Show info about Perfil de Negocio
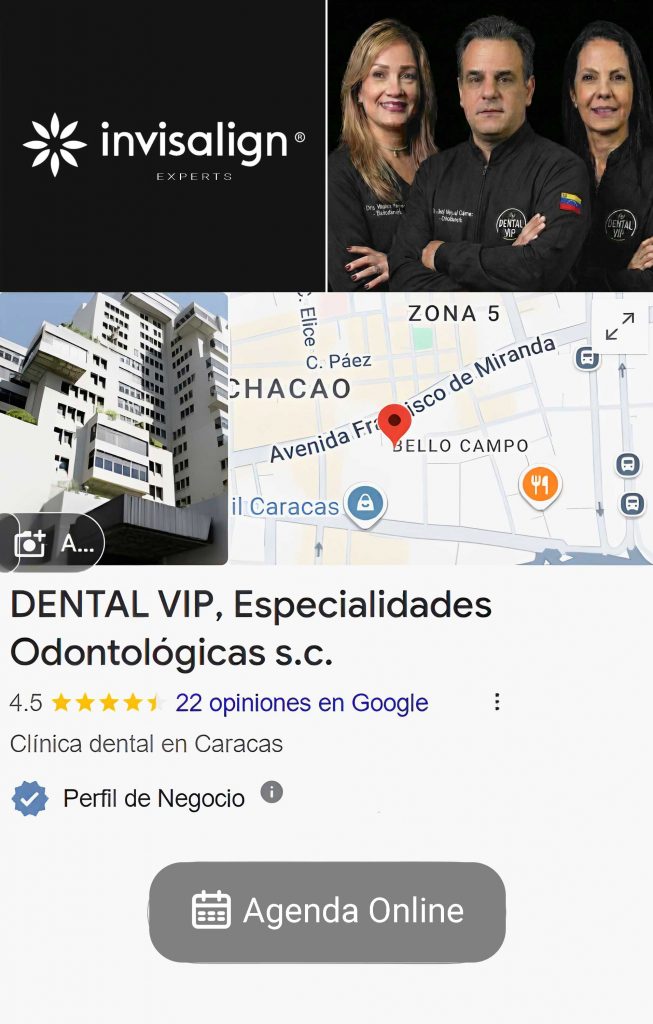Image resolution: width=653 pixels, height=1024 pixels. pyautogui.click(x=271, y=793)
